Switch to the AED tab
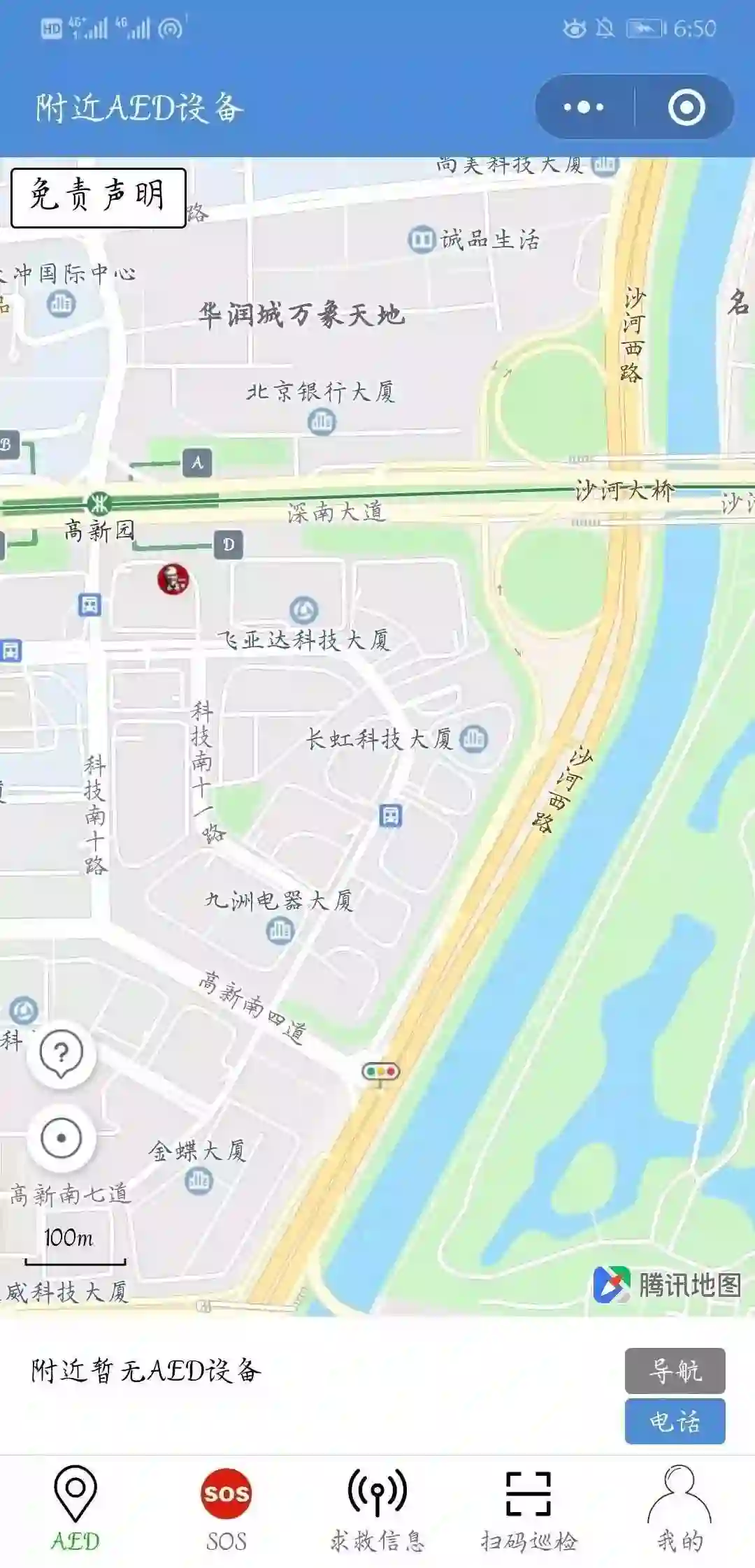 point(75,1509)
